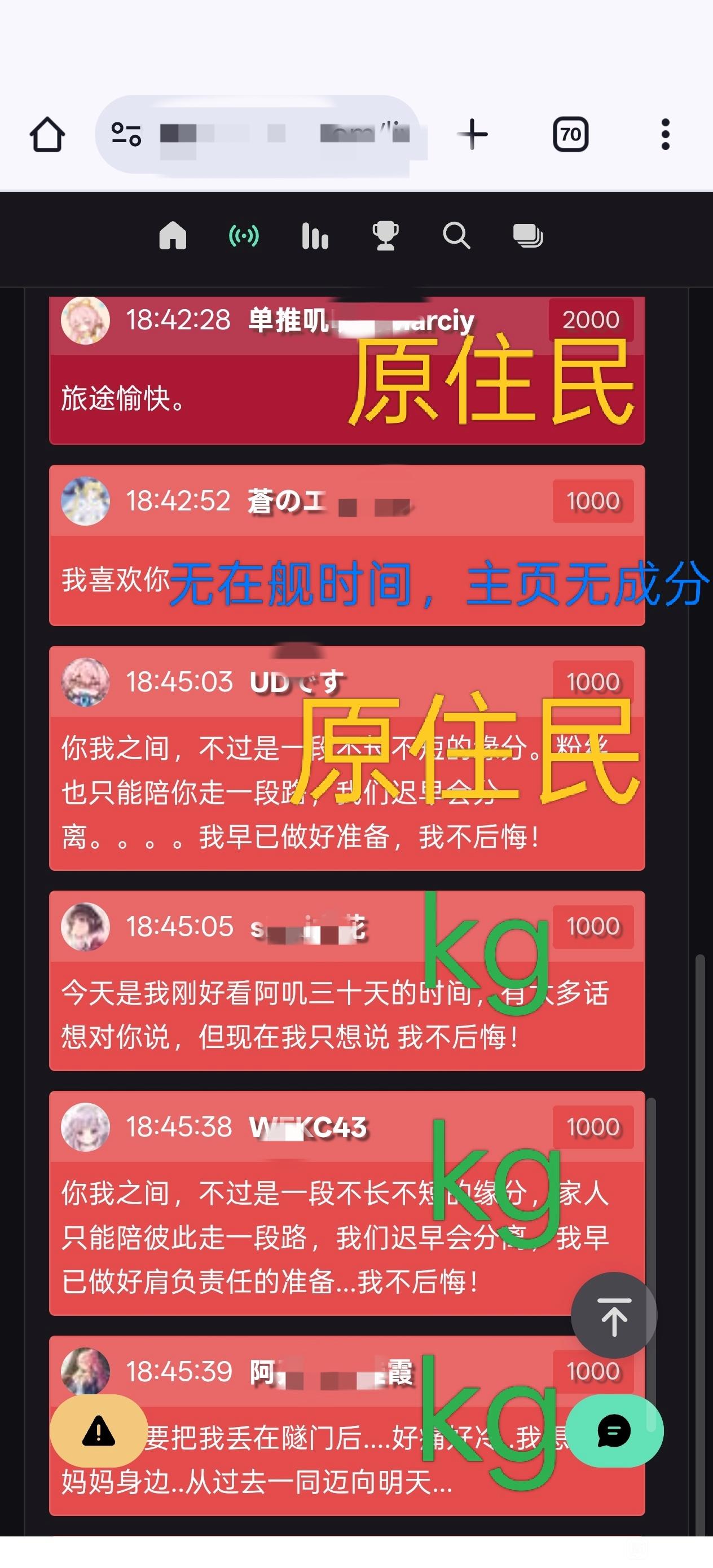Switch to the live broadcast icon
Screen dimensions: 713x1568
pyautogui.click(x=244, y=236)
